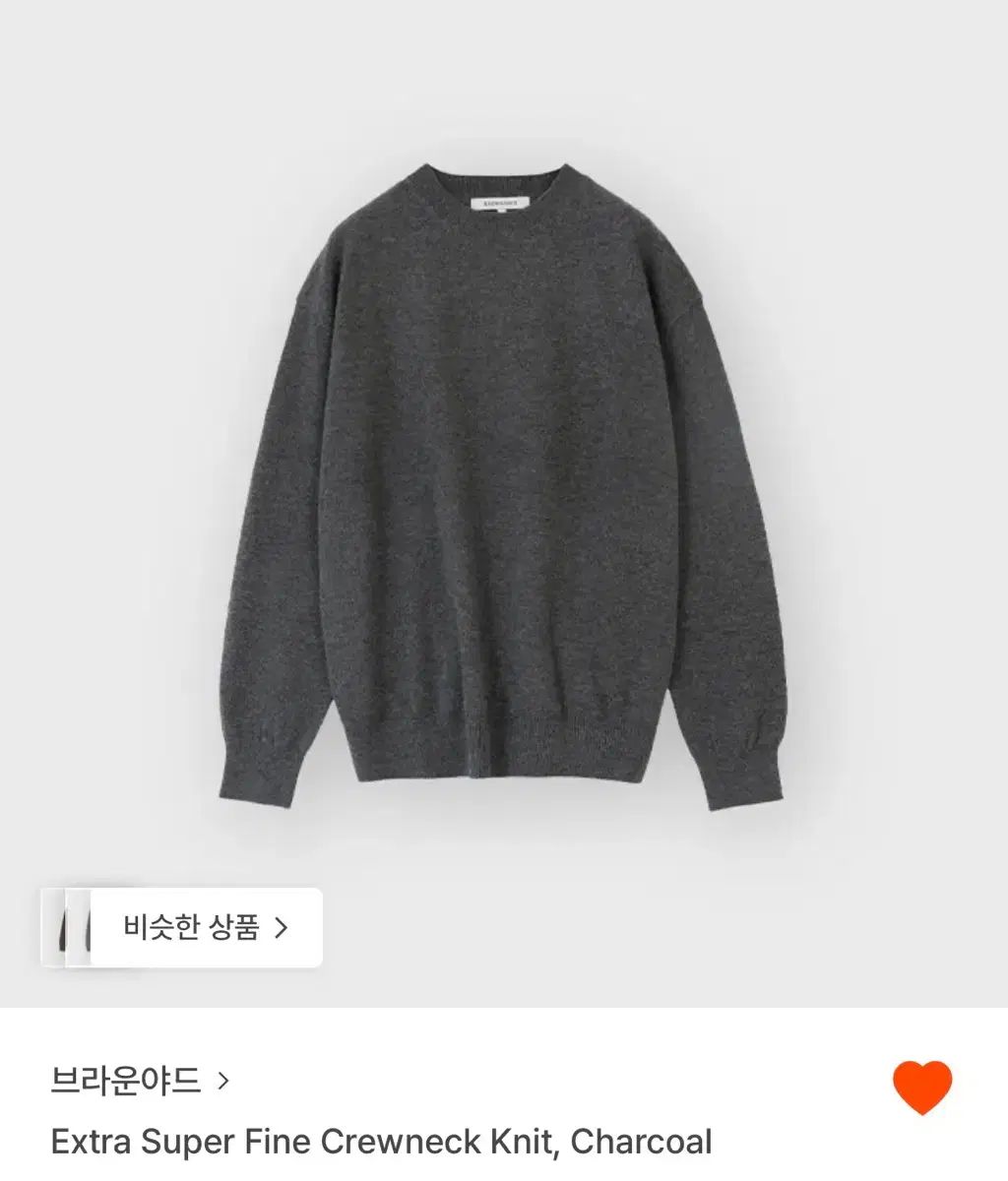Browse similar products with the 비슷한 상품 button
Screen dimensions: 1008x1181
pos(207,929)
